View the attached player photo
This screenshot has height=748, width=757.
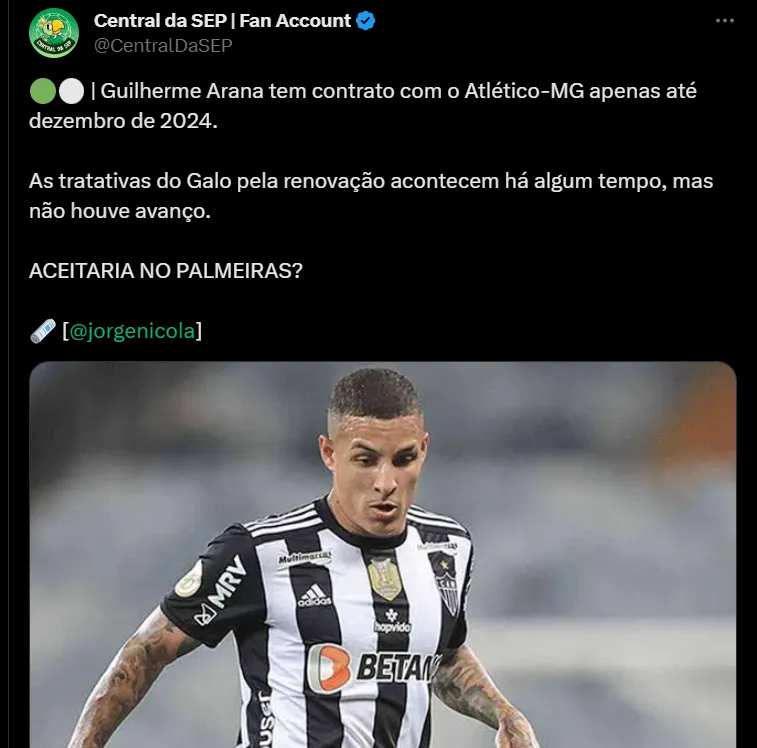point(382,554)
